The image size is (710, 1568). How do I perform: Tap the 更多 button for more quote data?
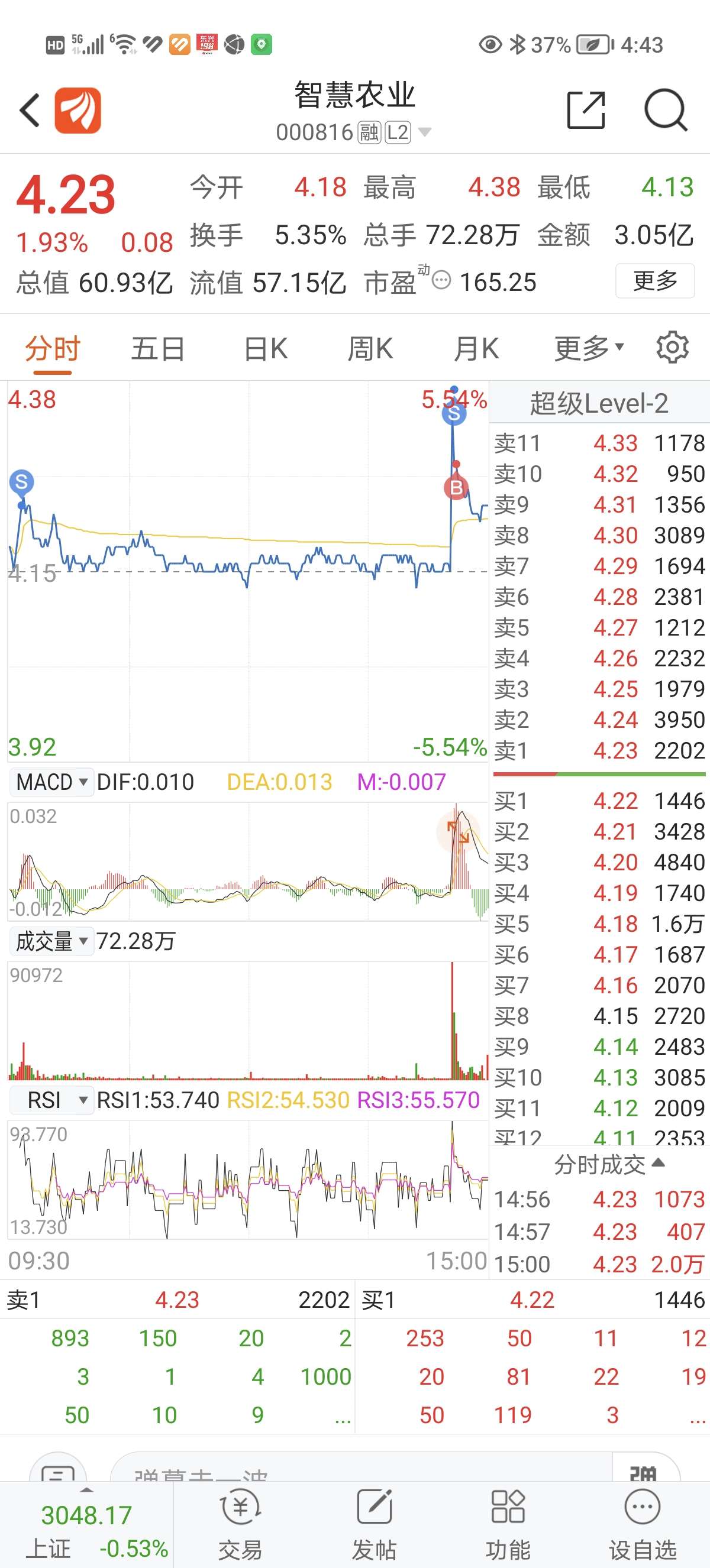pos(655,281)
